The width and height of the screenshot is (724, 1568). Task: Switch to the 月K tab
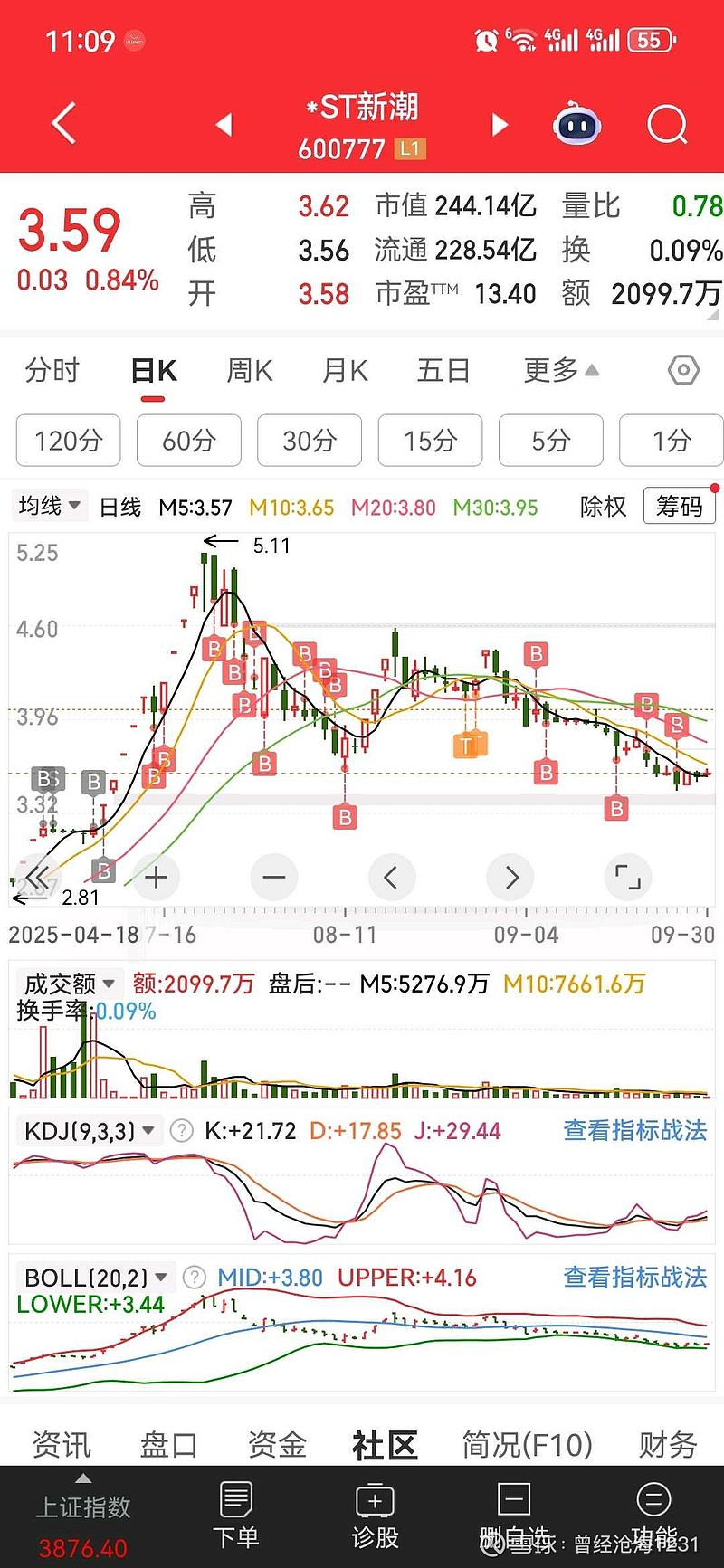click(x=346, y=371)
